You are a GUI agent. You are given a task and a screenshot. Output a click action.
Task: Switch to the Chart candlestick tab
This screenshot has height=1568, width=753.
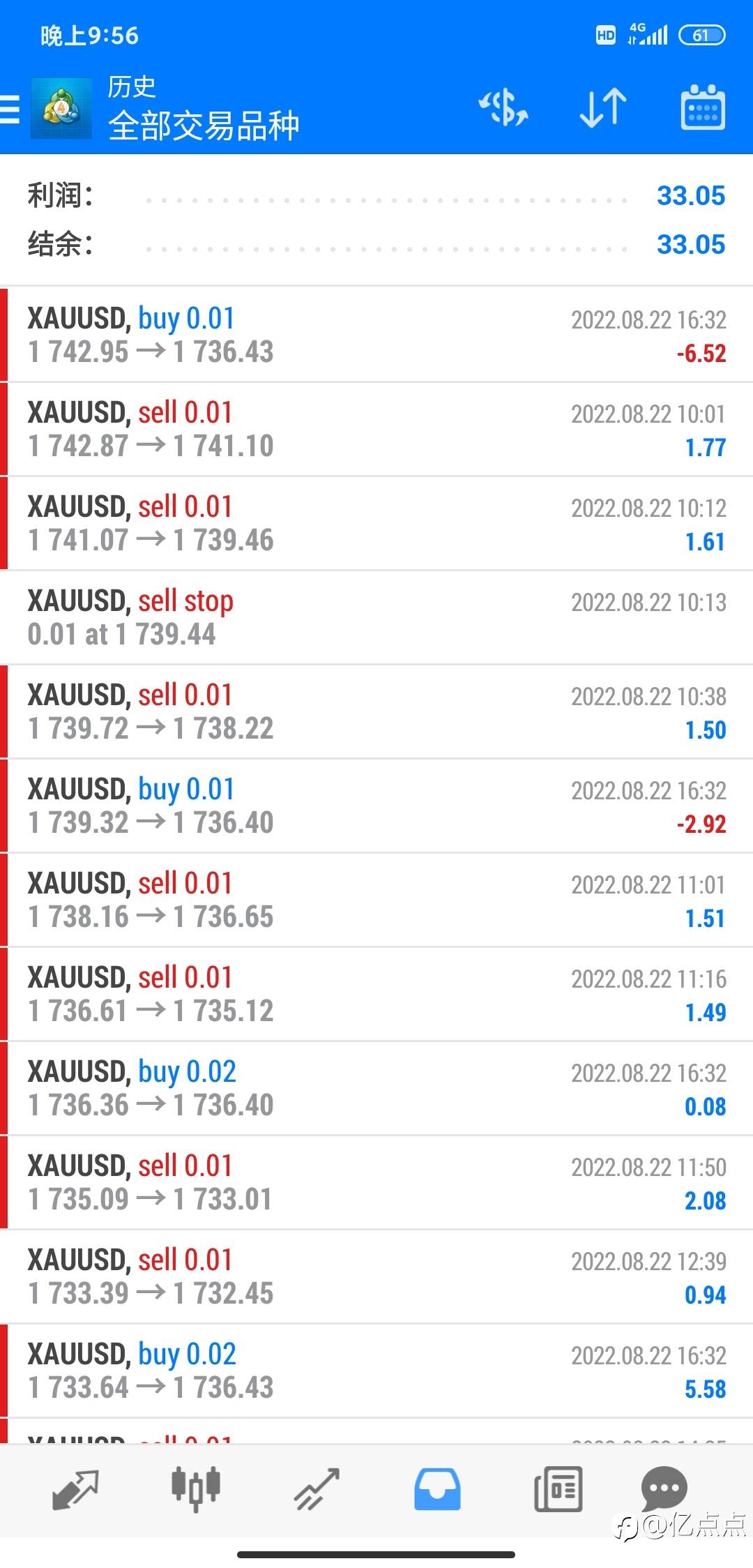196,1489
